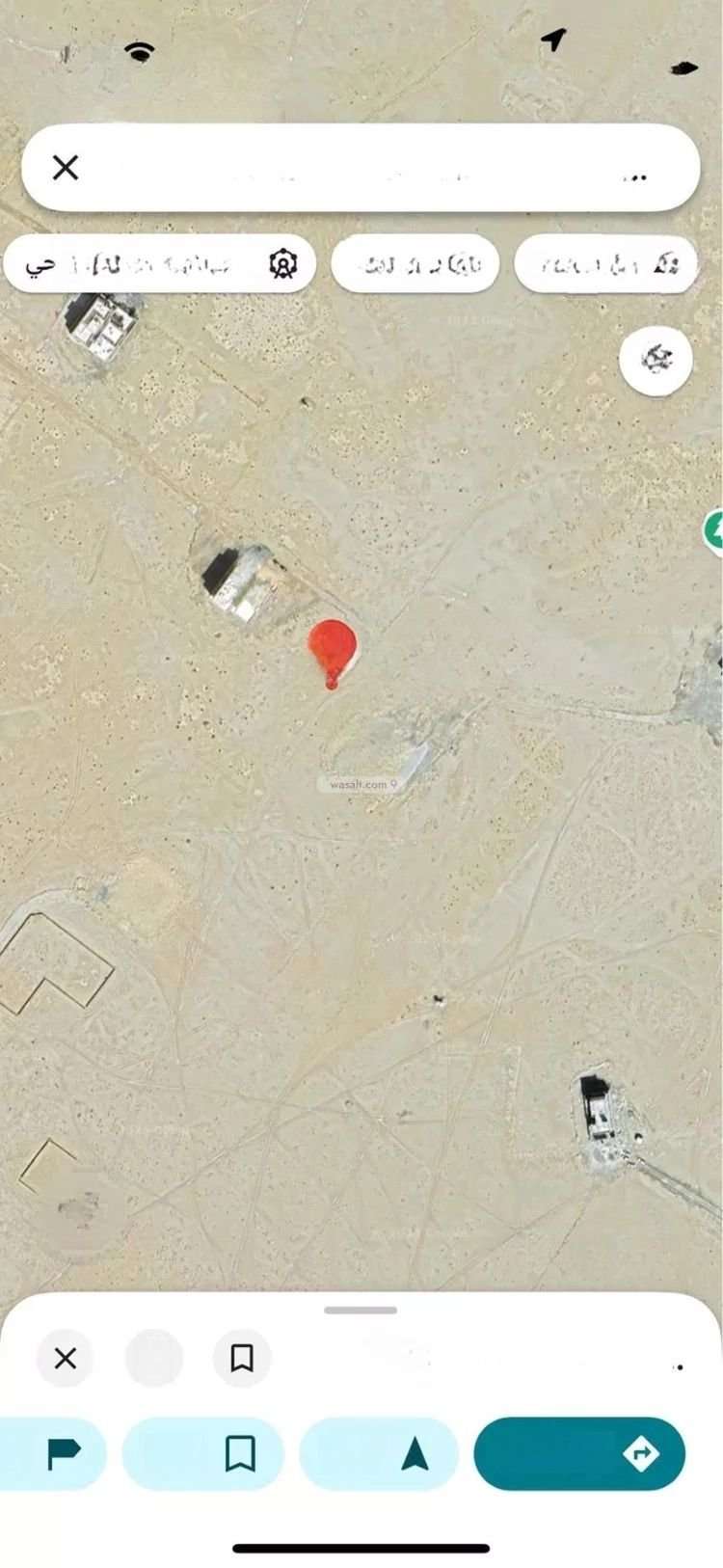Select the chip with the Ferris wheel icon

pos(159,263)
